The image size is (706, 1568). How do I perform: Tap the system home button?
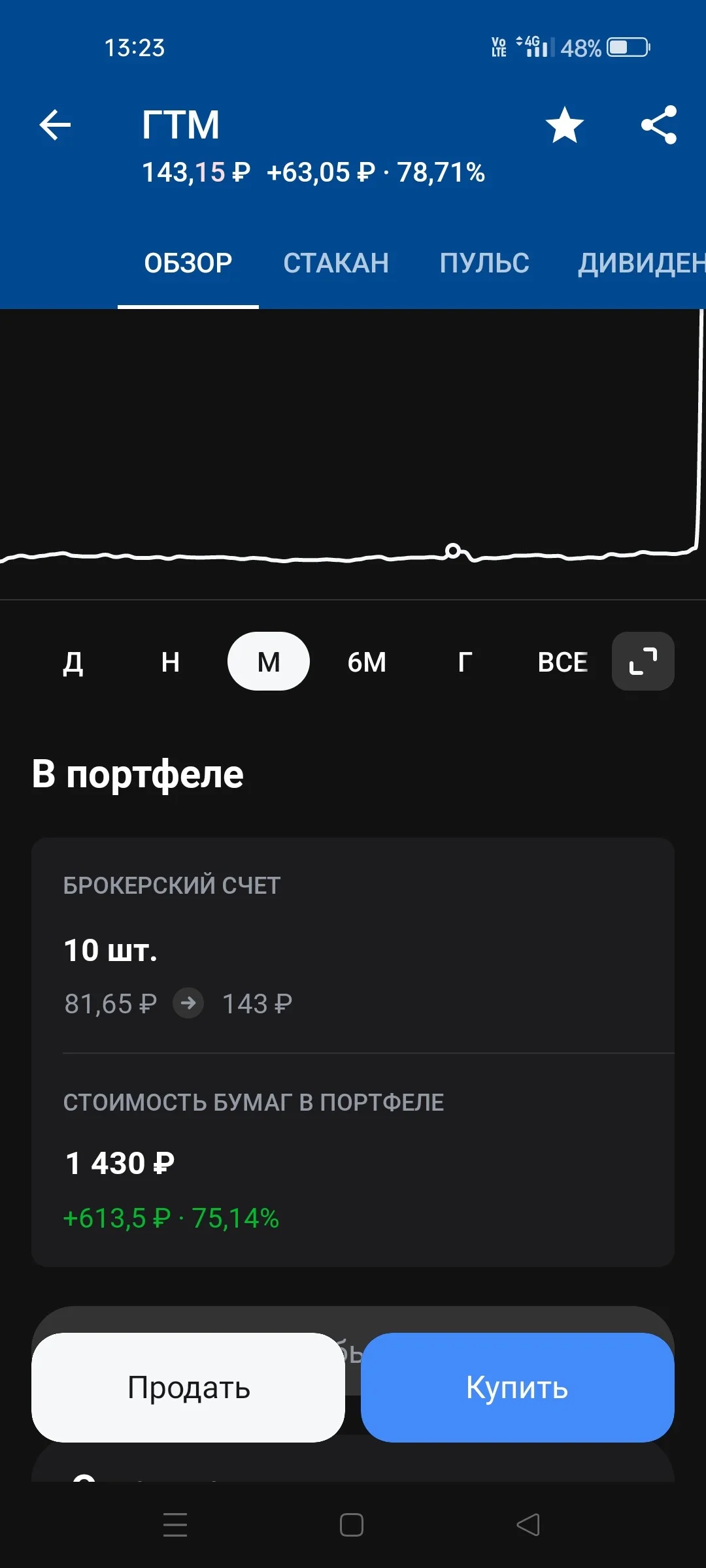(x=352, y=1525)
